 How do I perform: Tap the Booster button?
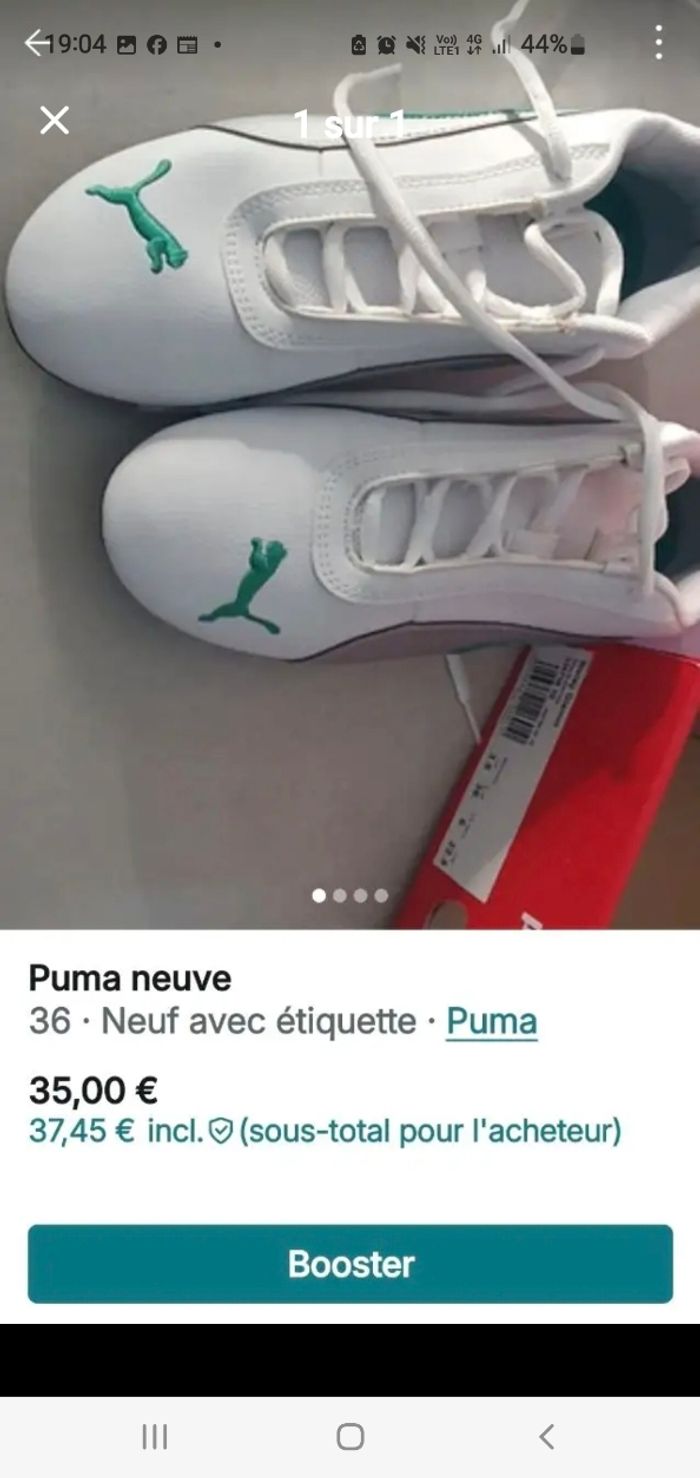pos(350,1264)
